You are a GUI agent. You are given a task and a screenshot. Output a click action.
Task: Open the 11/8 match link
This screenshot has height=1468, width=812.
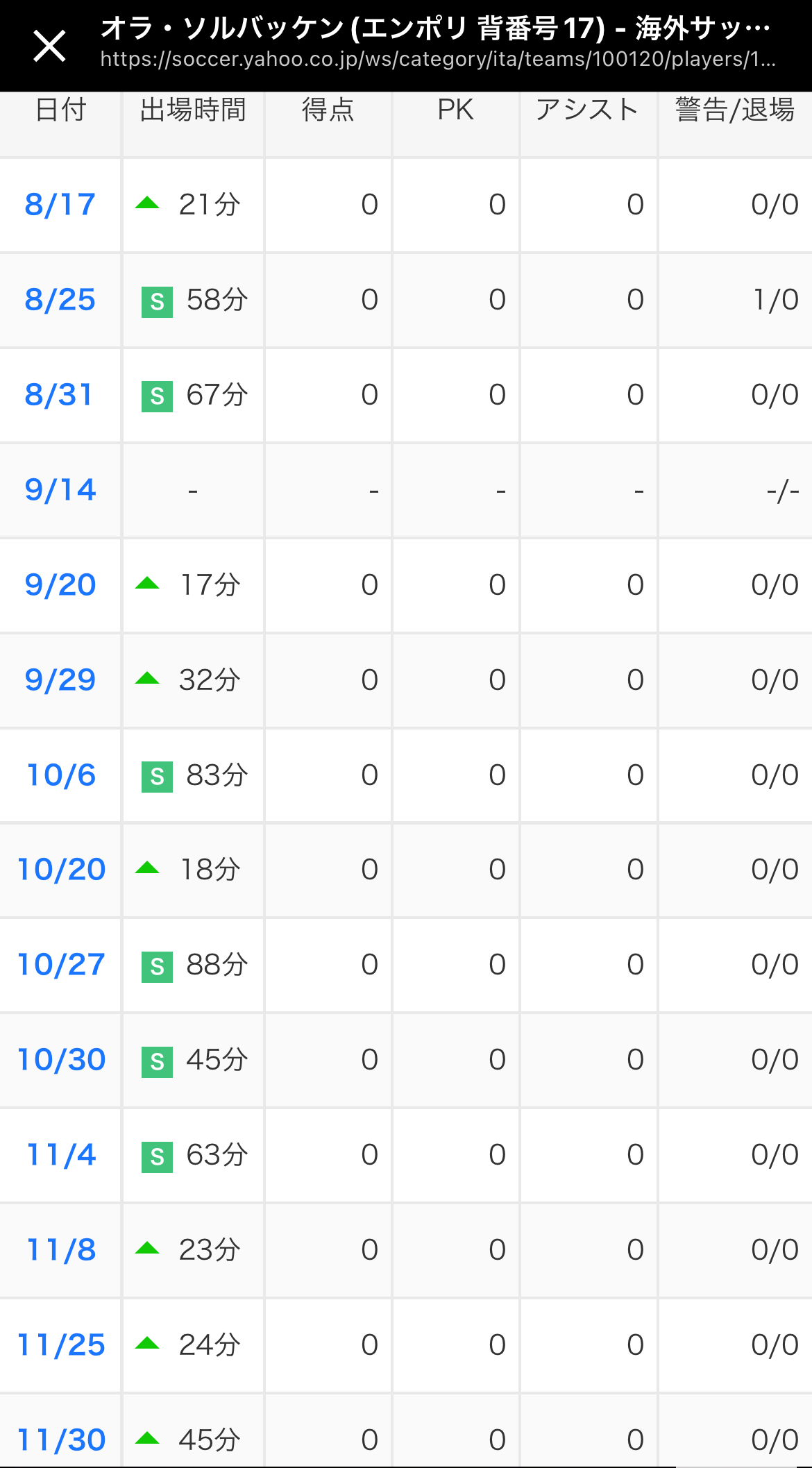pos(61,1250)
